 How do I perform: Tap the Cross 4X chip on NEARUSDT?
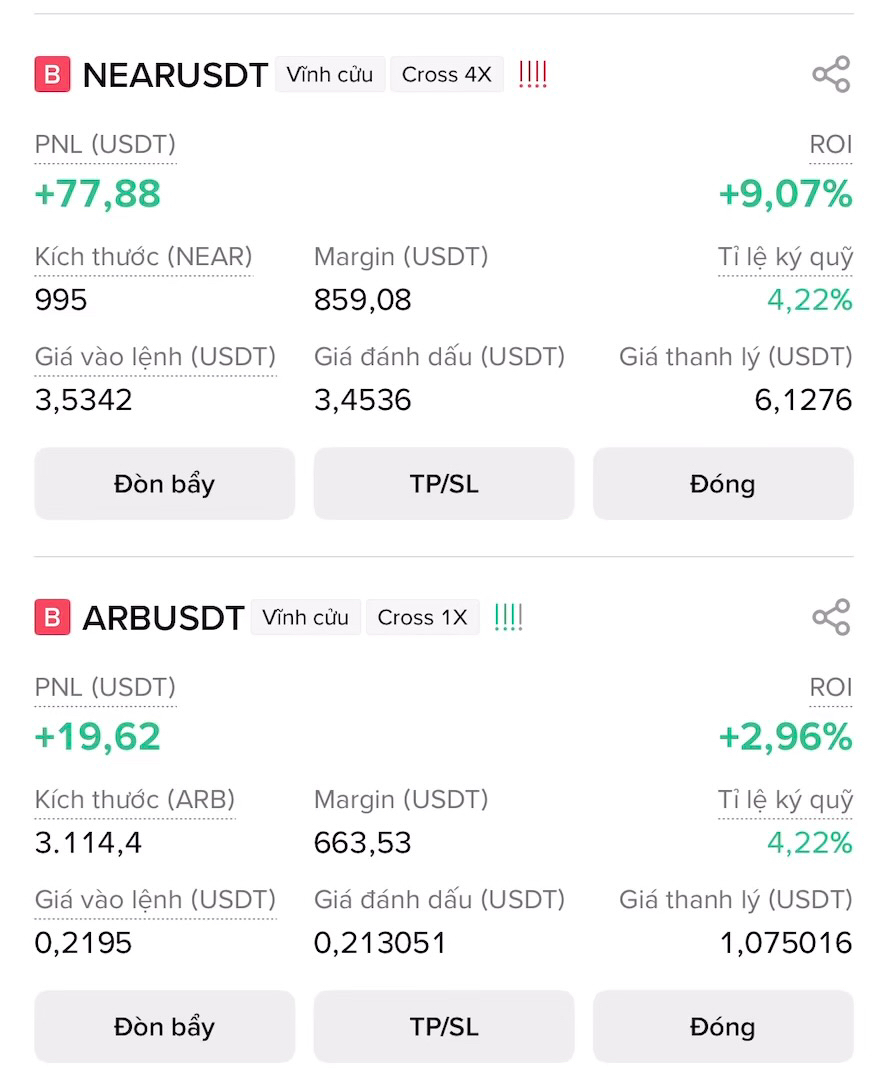(447, 74)
